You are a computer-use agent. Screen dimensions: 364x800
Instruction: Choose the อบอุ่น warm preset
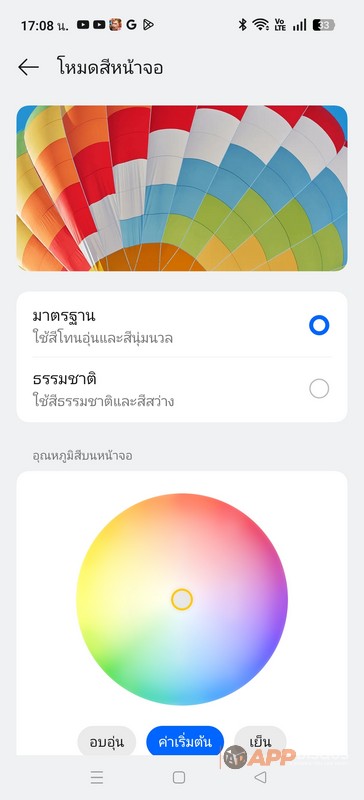click(107, 741)
